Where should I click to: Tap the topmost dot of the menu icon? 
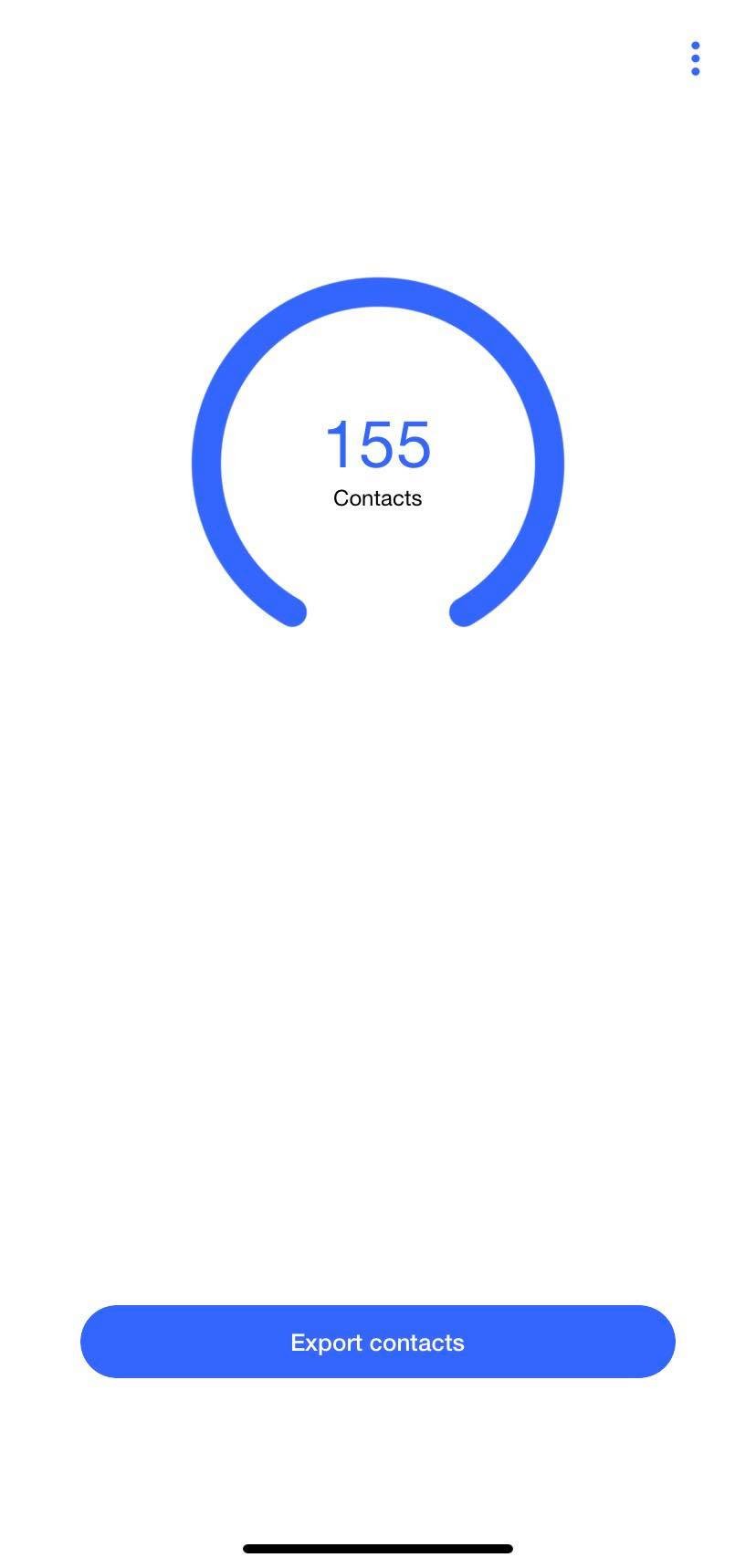click(696, 44)
